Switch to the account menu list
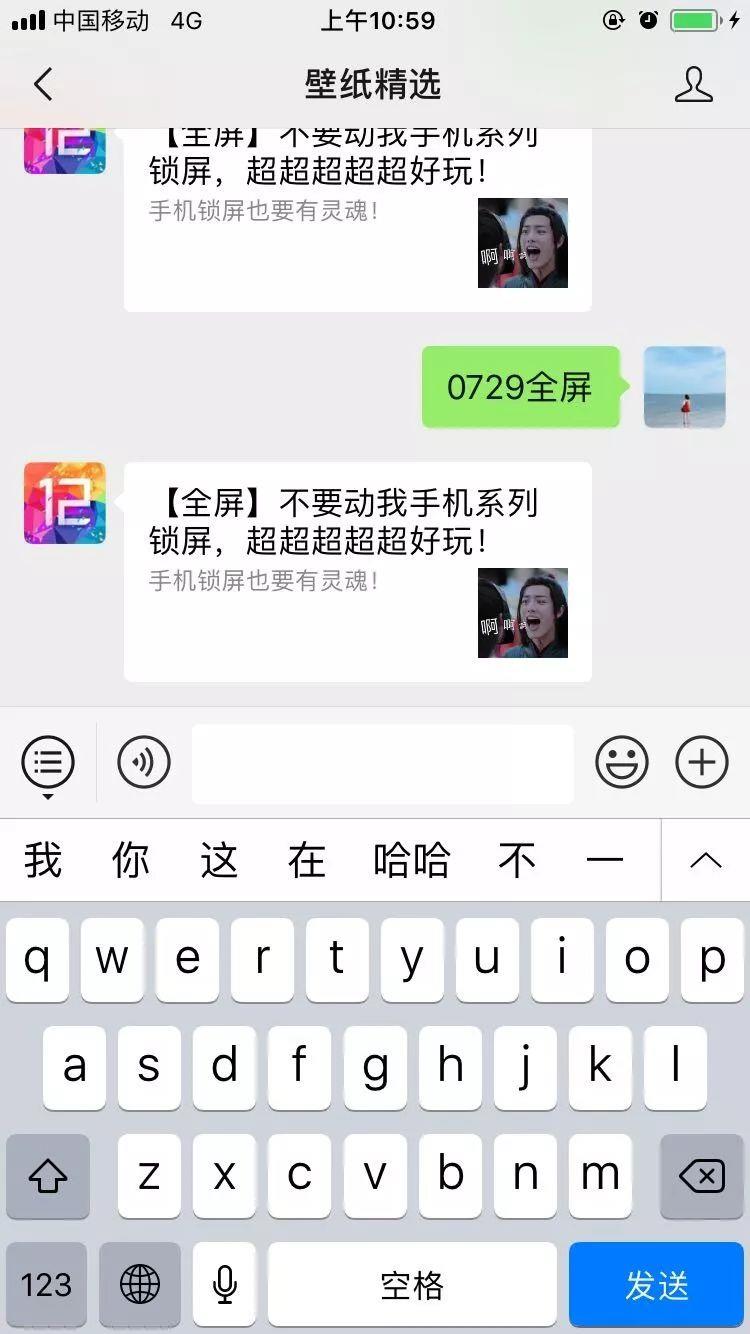The image size is (750, 1334). tap(48, 764)
